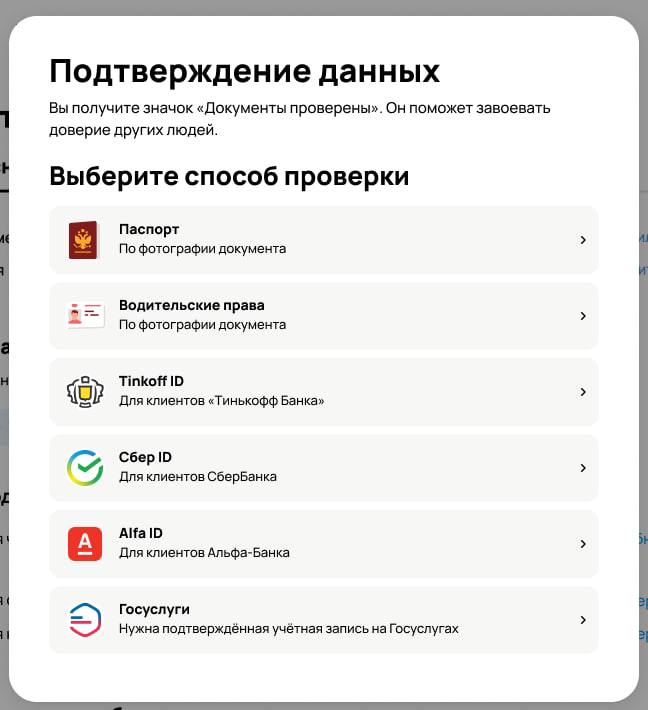This screenshot has height=710, width=648.
Task: Open the Сбер ID verification method
Action: pos(323,468)
